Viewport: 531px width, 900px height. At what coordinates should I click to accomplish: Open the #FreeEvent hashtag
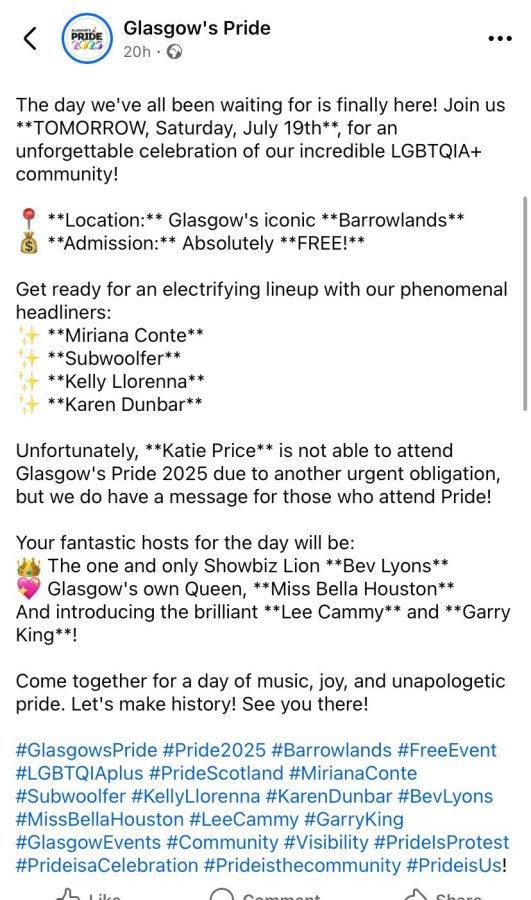tap(447, 750)
